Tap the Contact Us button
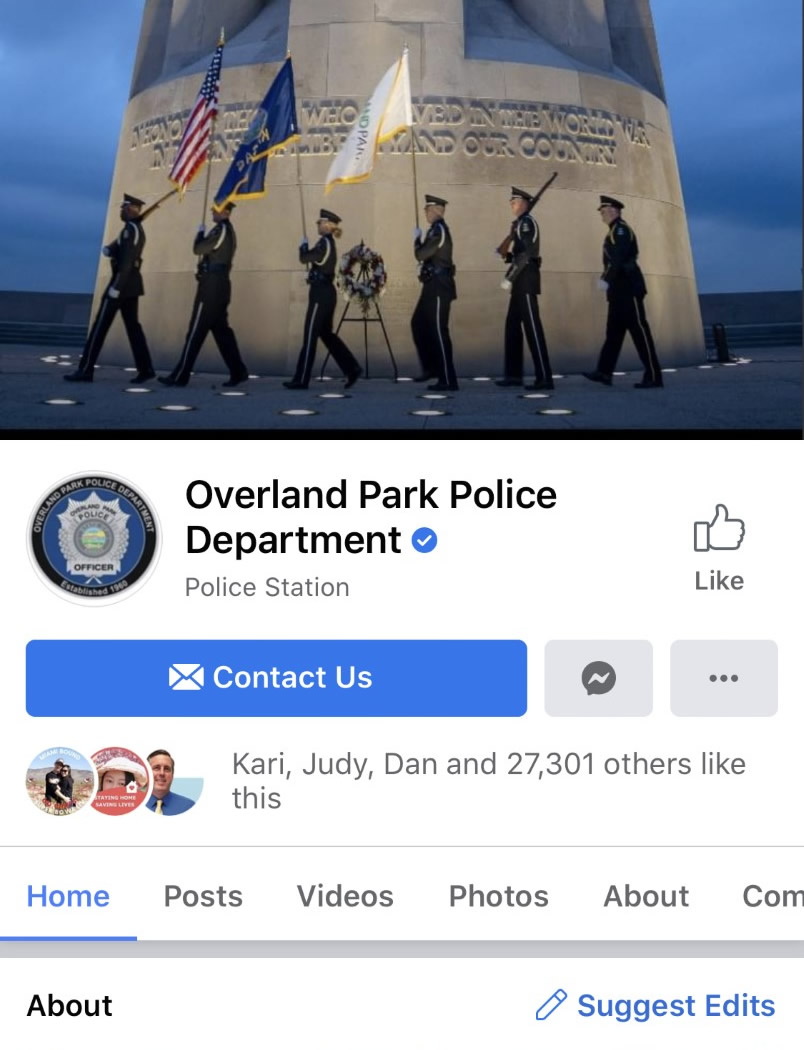804x1050 pixels. click(276, 678)
